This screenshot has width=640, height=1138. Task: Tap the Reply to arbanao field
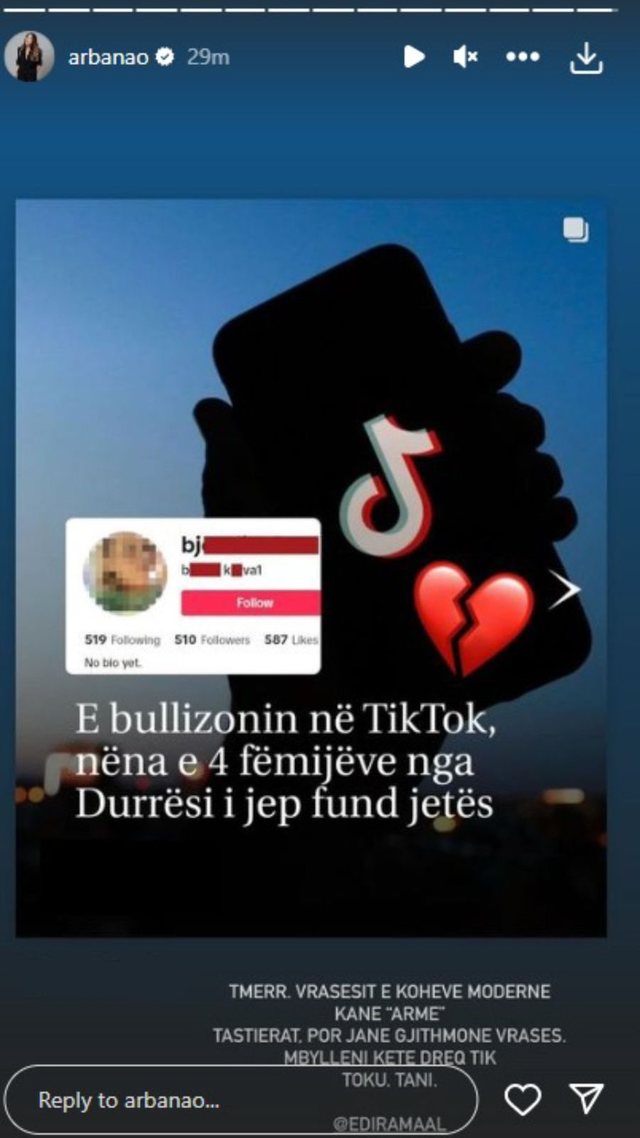240,1100
